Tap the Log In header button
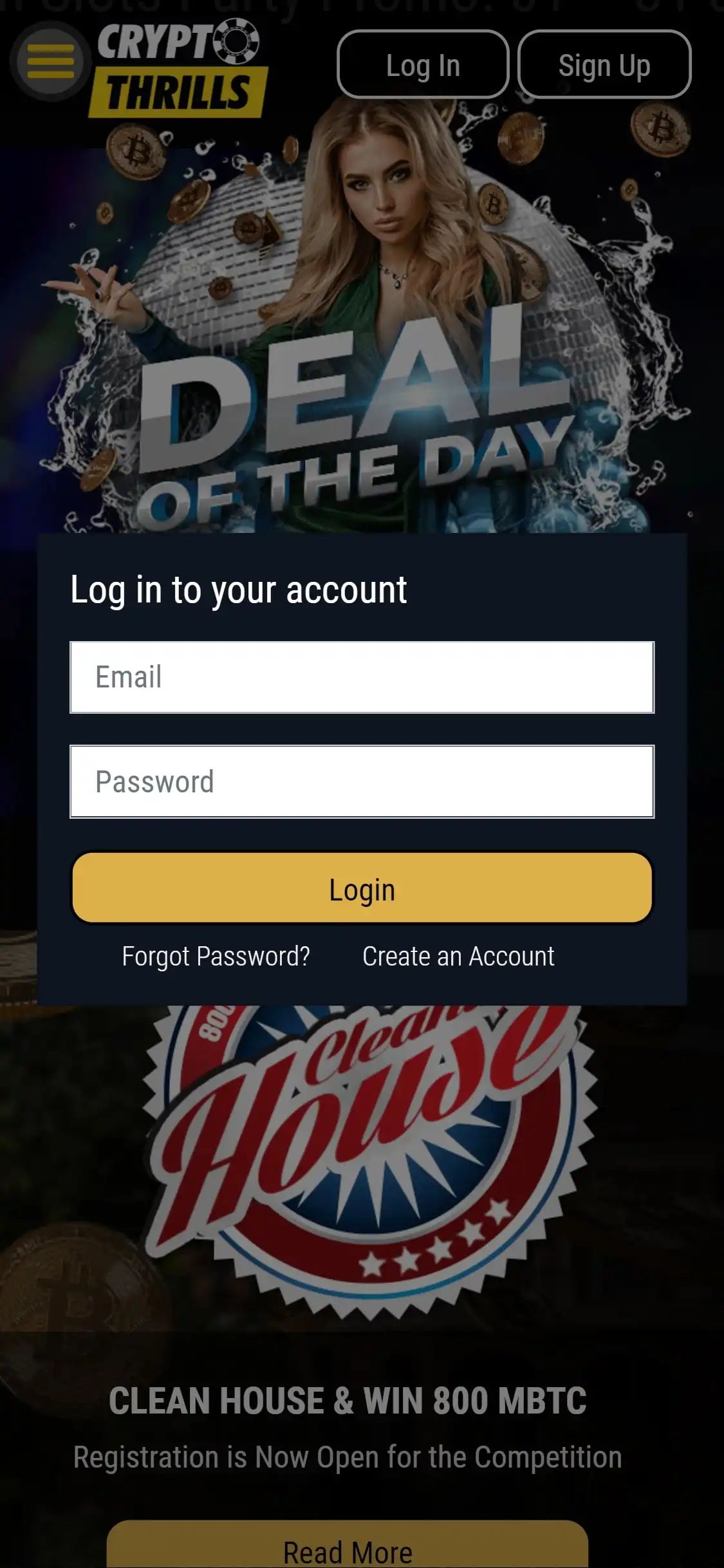This screenshot has height=1568, width=724. (423, 65)
